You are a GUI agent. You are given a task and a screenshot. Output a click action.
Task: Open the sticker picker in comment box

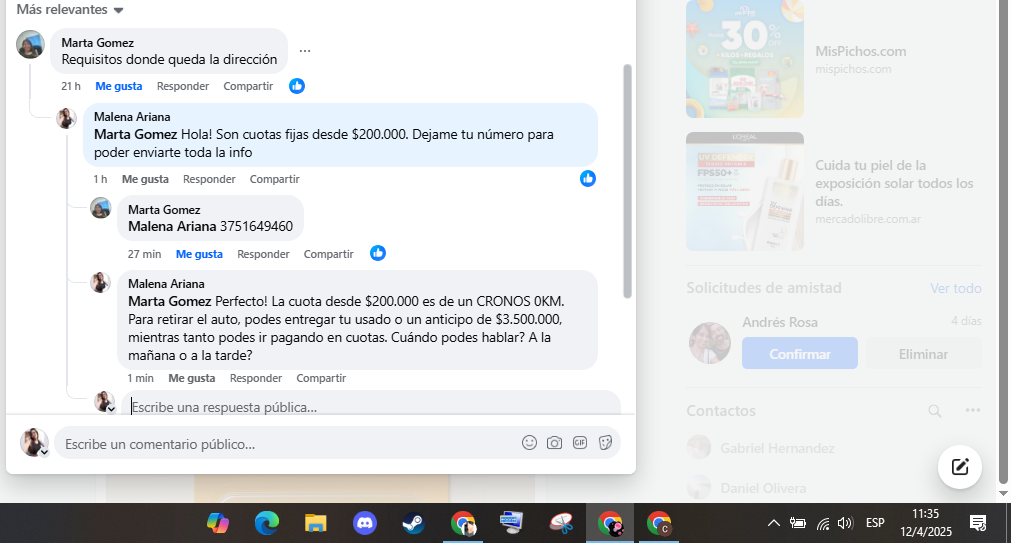point(605,443)
